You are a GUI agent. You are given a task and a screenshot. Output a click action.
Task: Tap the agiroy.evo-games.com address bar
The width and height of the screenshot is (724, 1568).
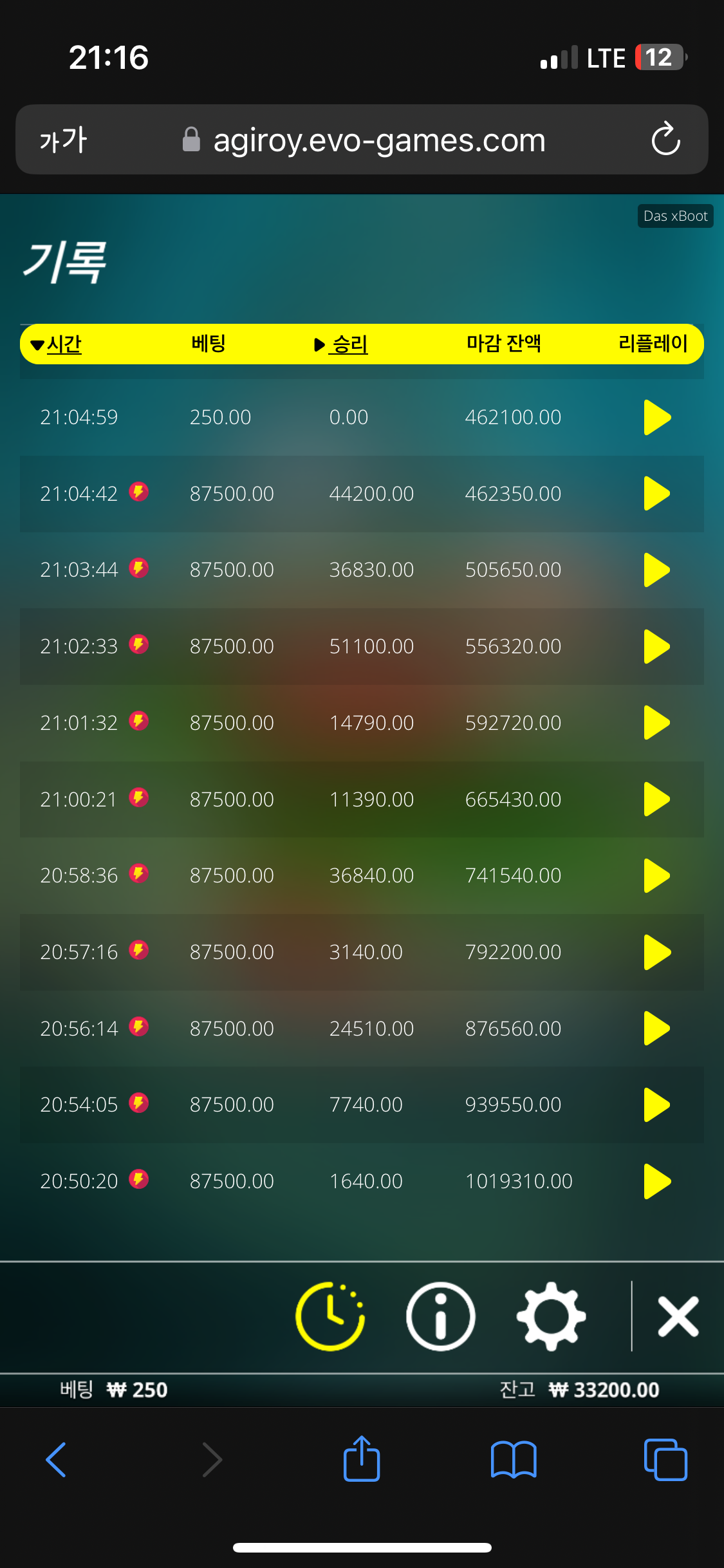(362, 140)
